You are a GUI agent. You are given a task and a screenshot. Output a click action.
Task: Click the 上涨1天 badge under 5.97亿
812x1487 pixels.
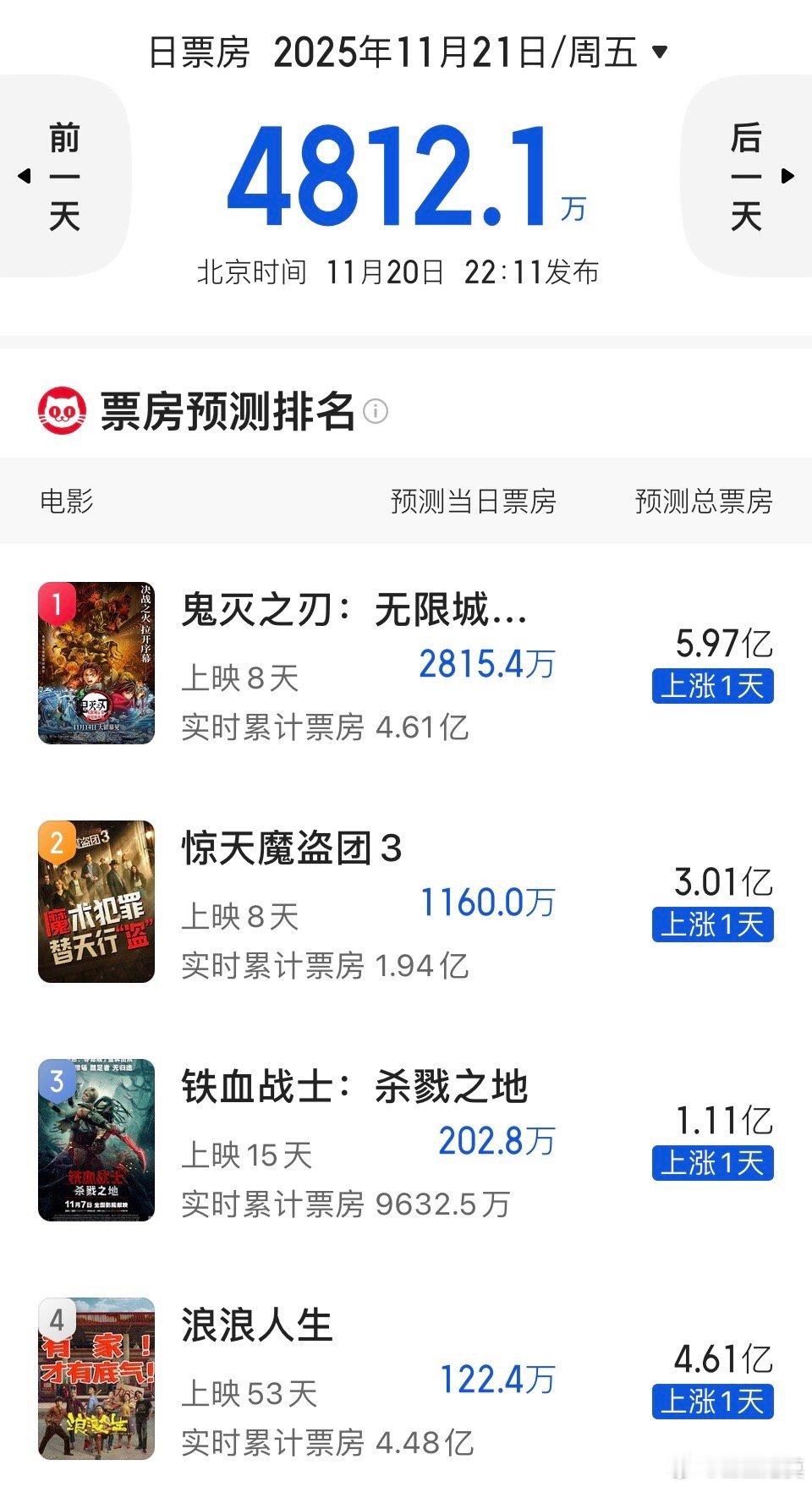coord(716,687)
